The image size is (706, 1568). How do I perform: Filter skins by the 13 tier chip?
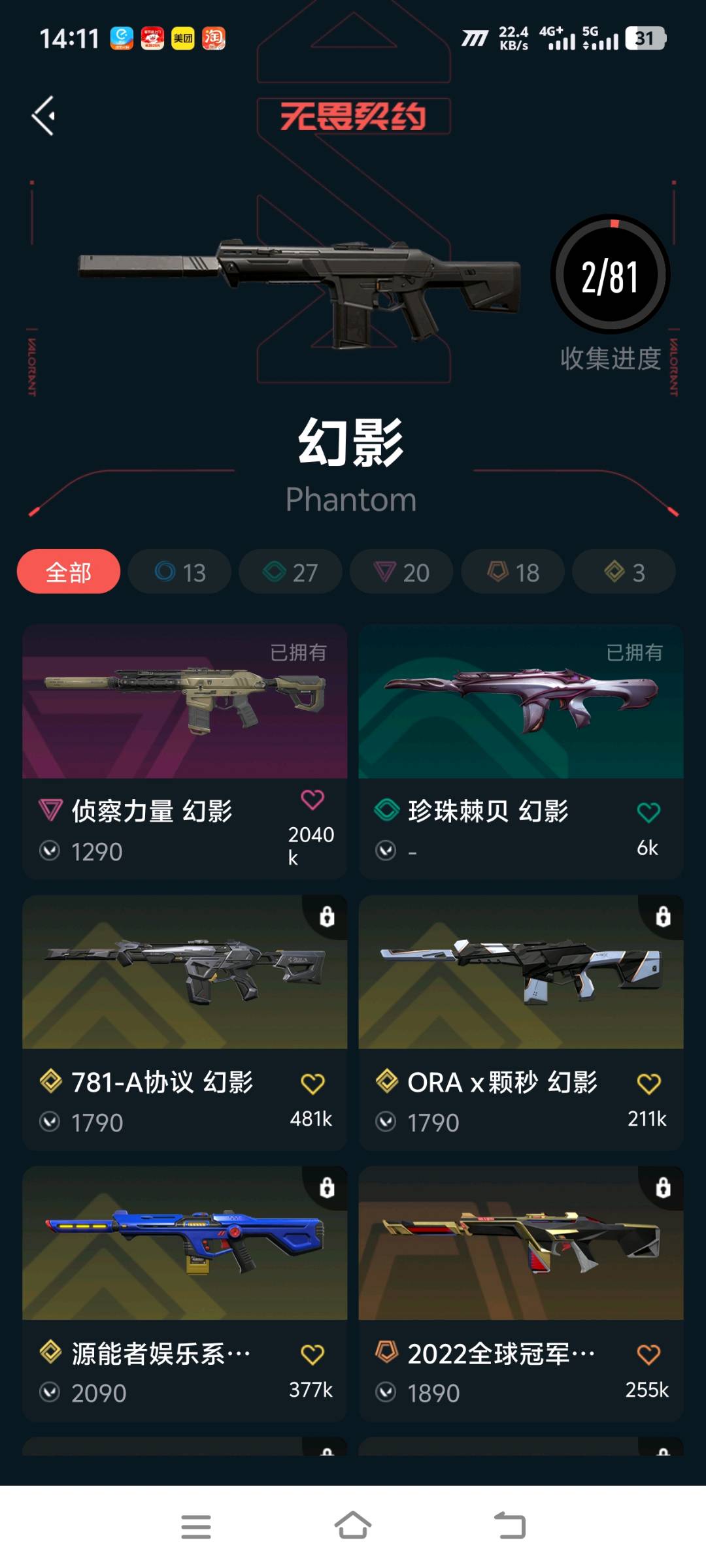pos(180,572)
